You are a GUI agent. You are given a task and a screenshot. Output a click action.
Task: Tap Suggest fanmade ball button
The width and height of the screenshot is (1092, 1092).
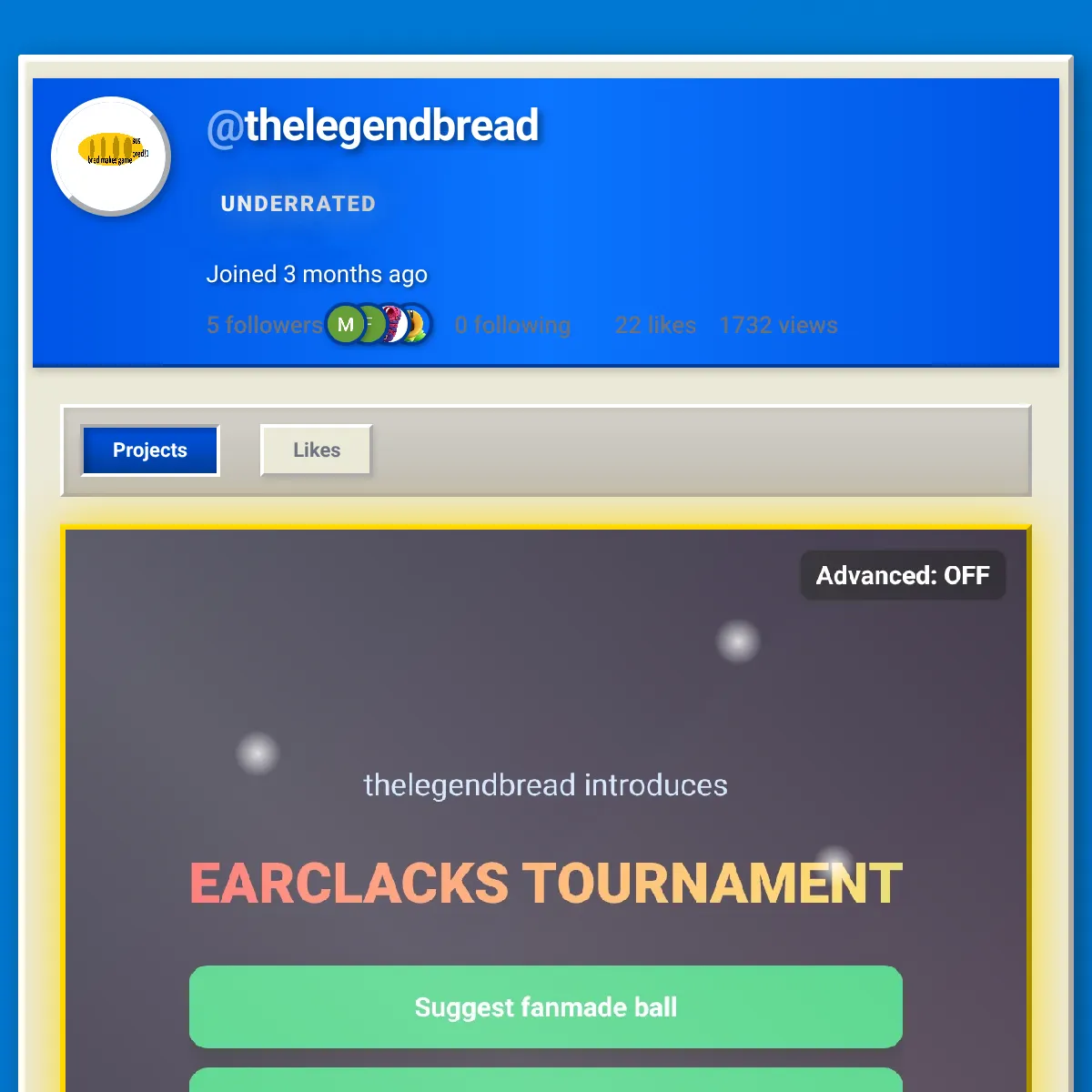(x=545, y=1006)
